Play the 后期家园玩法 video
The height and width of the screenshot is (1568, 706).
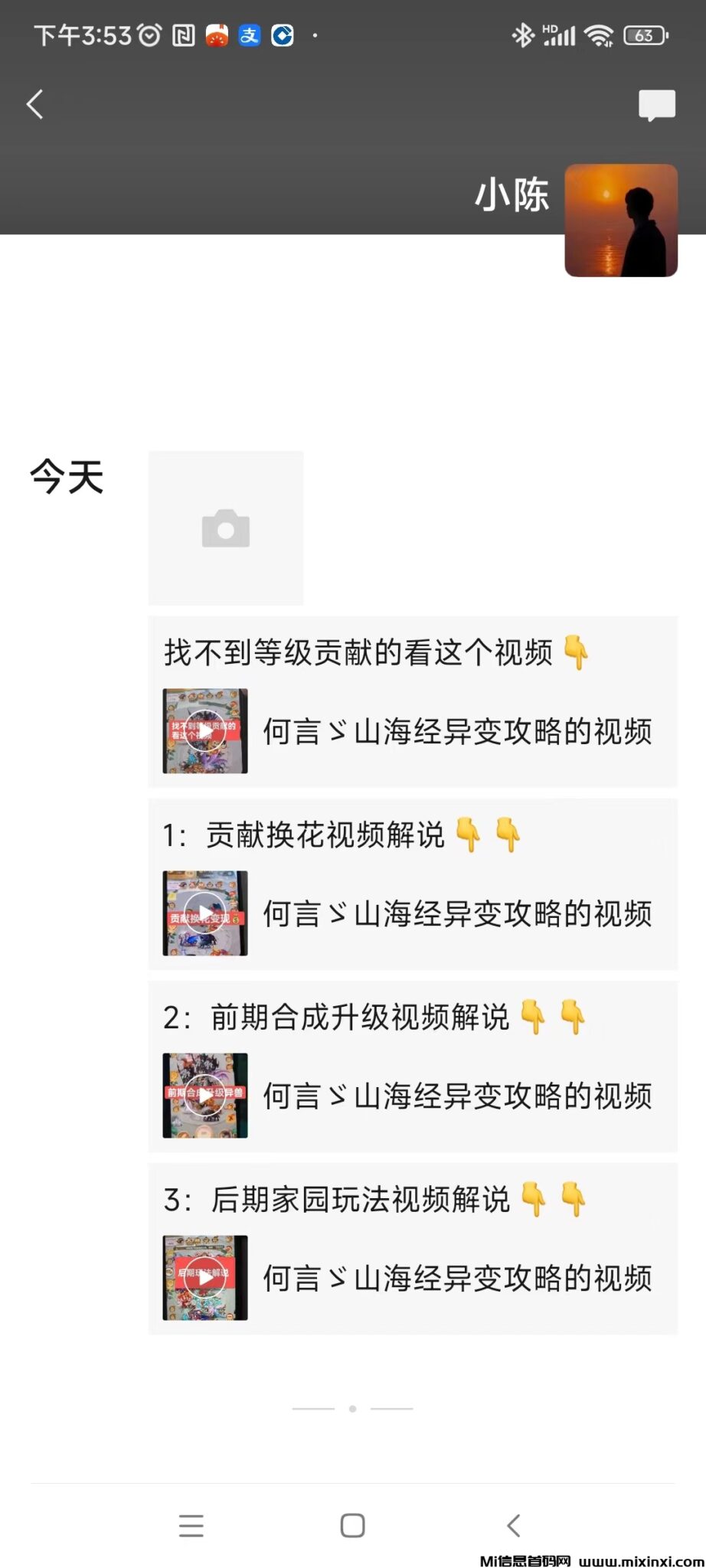point(204,1276)
